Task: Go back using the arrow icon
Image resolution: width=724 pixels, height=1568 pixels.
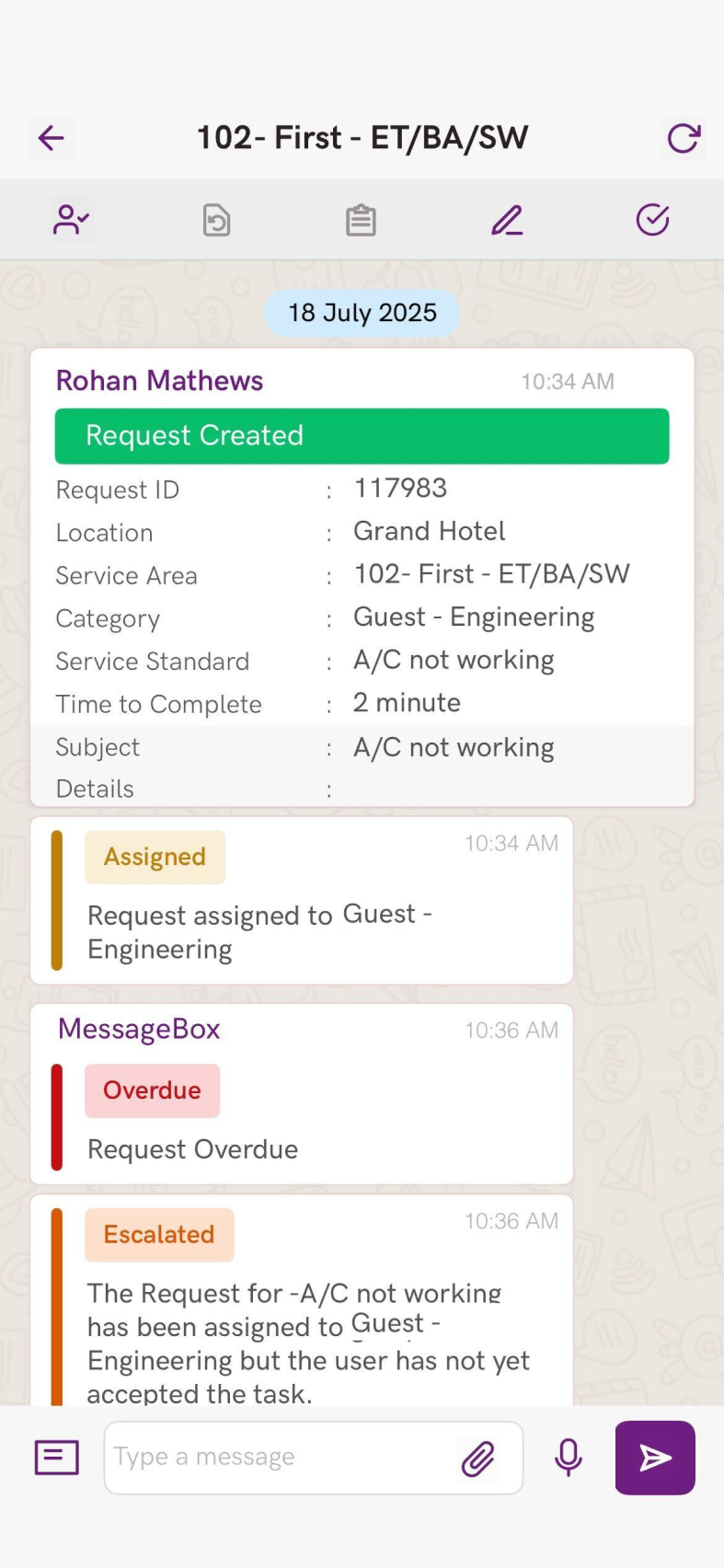Action: pos(52,139)
